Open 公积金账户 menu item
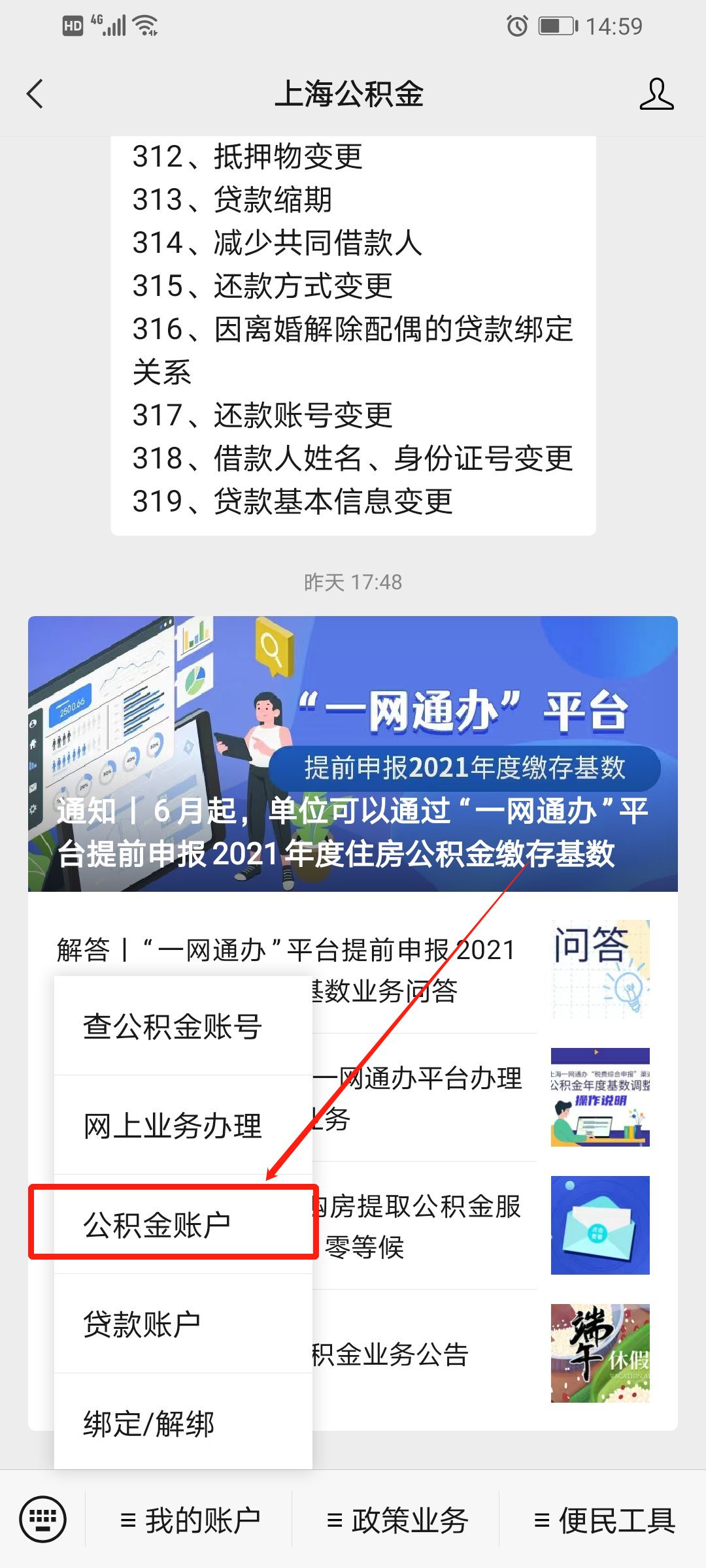Viewport: 706px width, 1568px height. pyautogui.click(x=173, y=1224)
